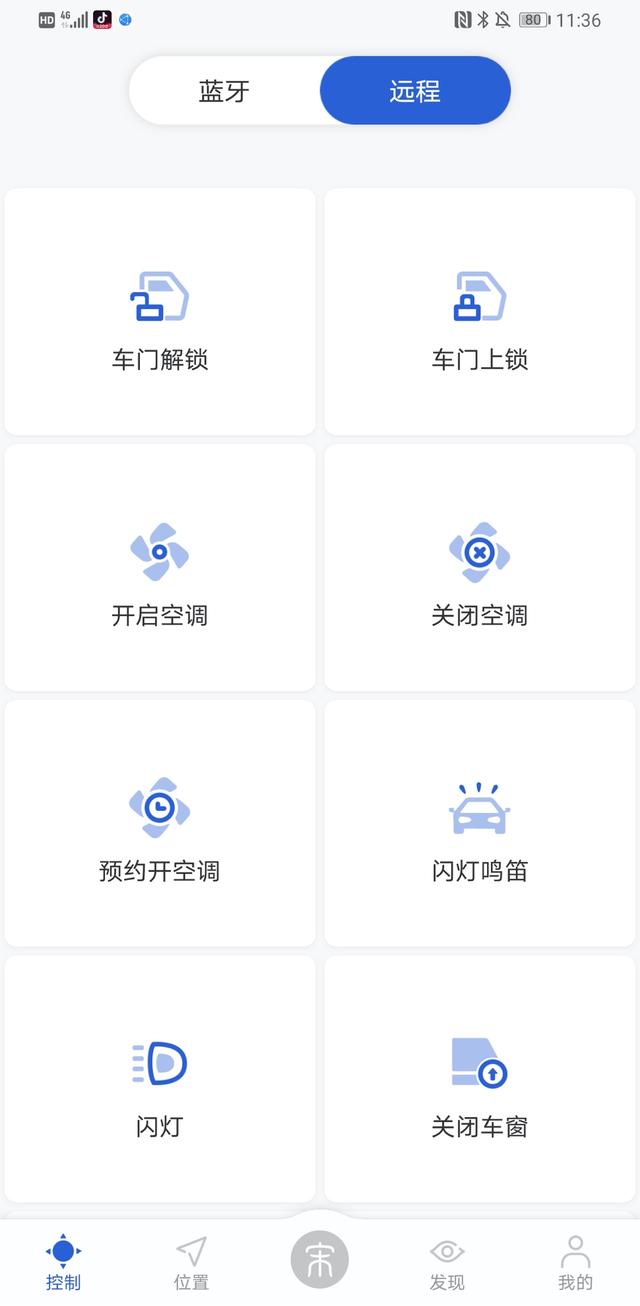The image size is (640, 1306).
Task: Turn off the AC via 关闭空调
Action: point(480,568)
